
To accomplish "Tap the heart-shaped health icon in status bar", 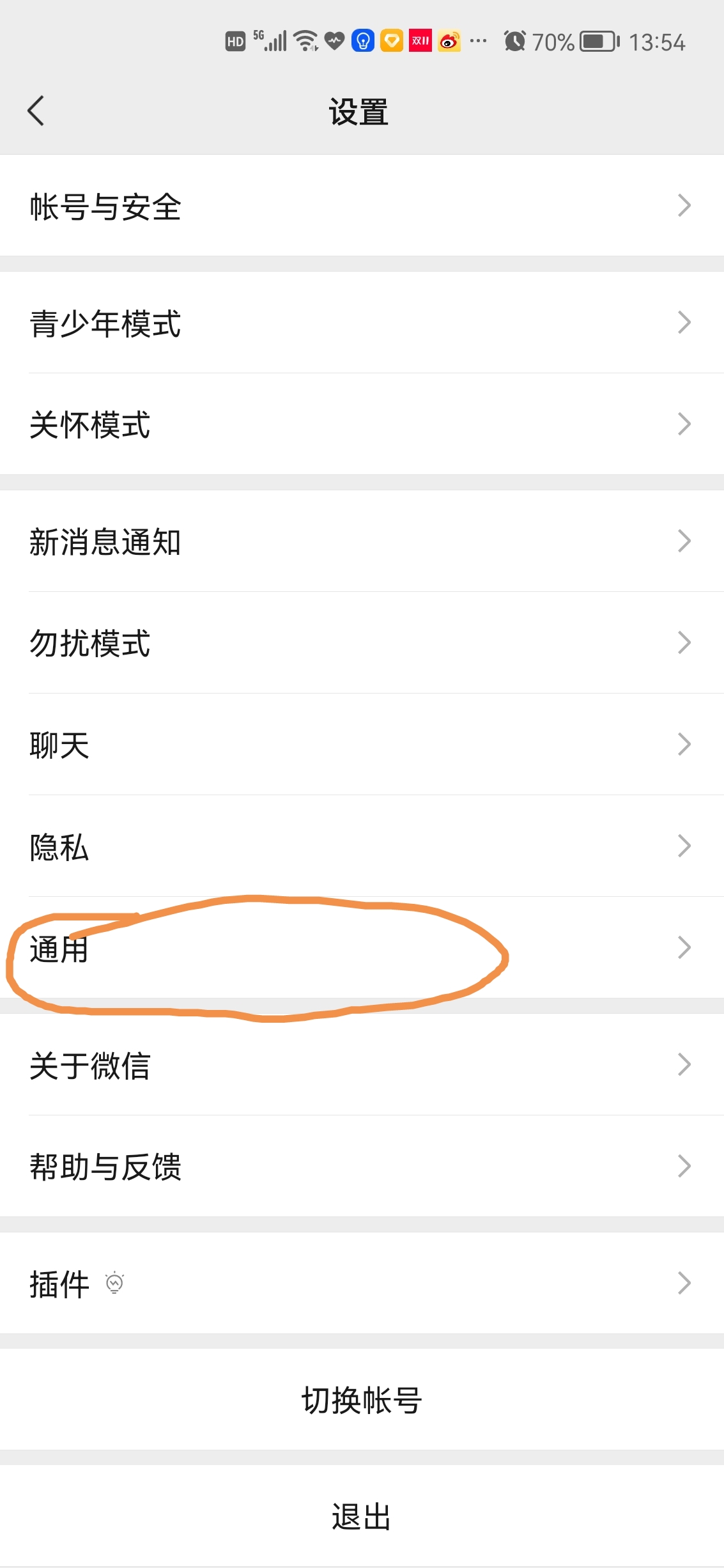I will [x=333, y=41].
